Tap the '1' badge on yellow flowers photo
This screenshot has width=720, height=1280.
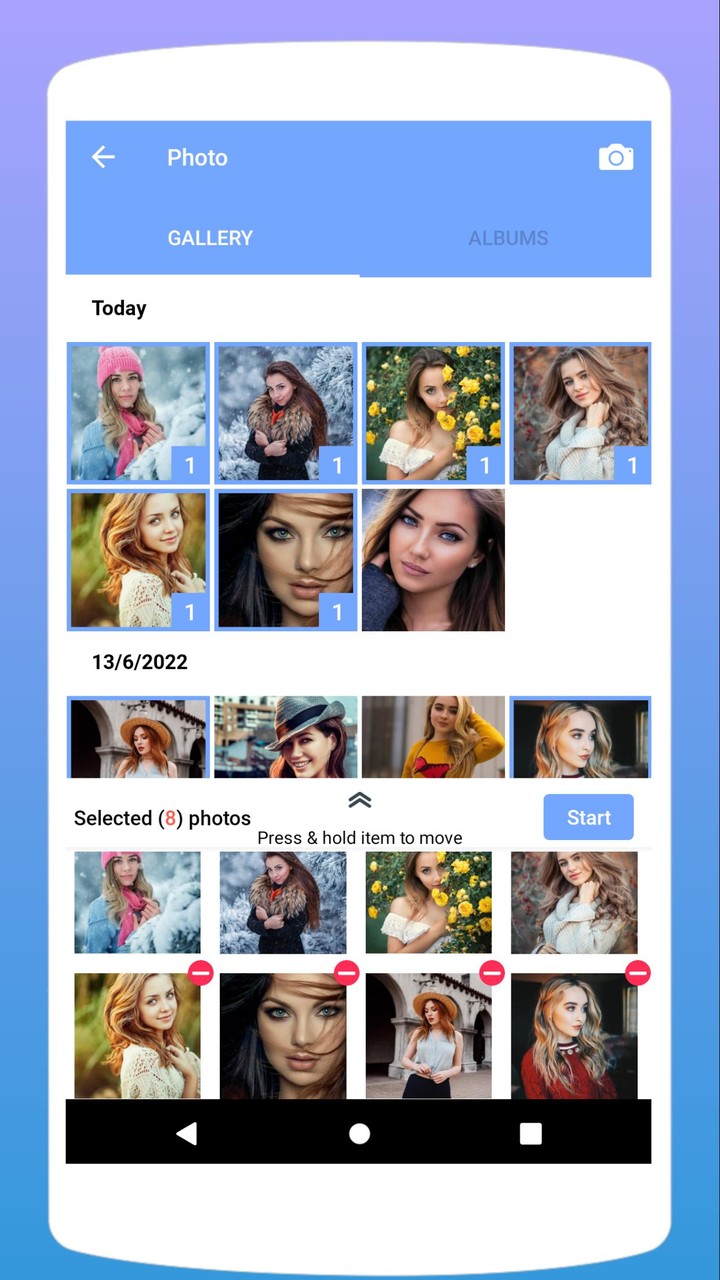pos(485,465)
